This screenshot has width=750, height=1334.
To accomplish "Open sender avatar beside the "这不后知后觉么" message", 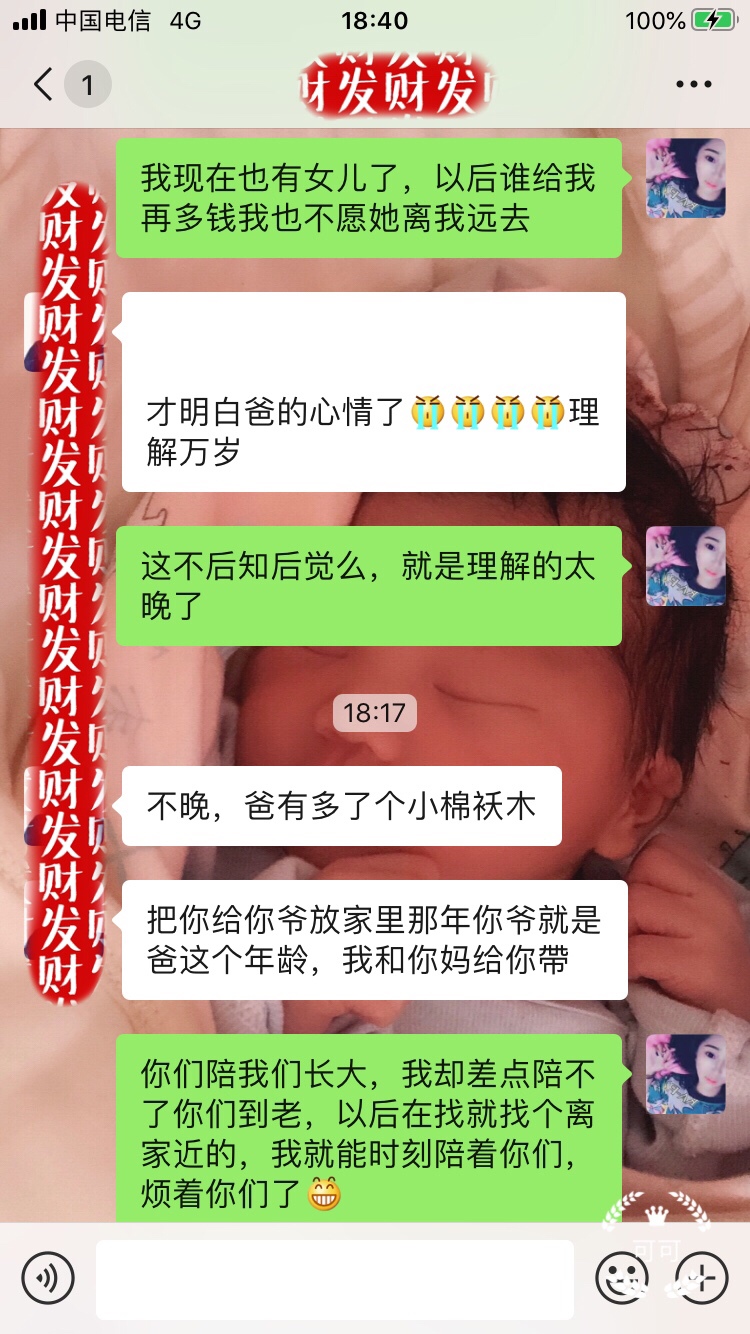I will [x=686, y=566].
